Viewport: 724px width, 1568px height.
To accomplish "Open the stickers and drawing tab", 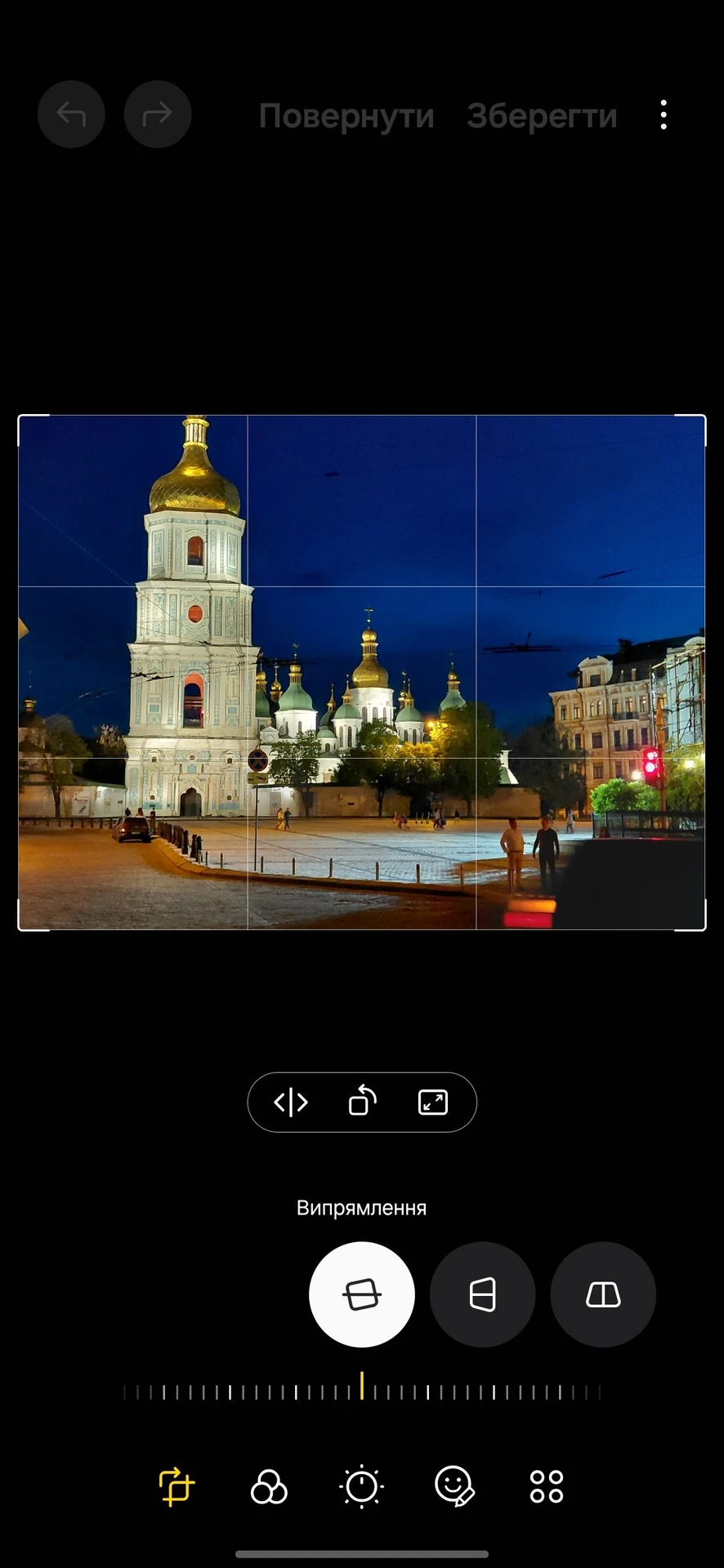I will 454,1486.
